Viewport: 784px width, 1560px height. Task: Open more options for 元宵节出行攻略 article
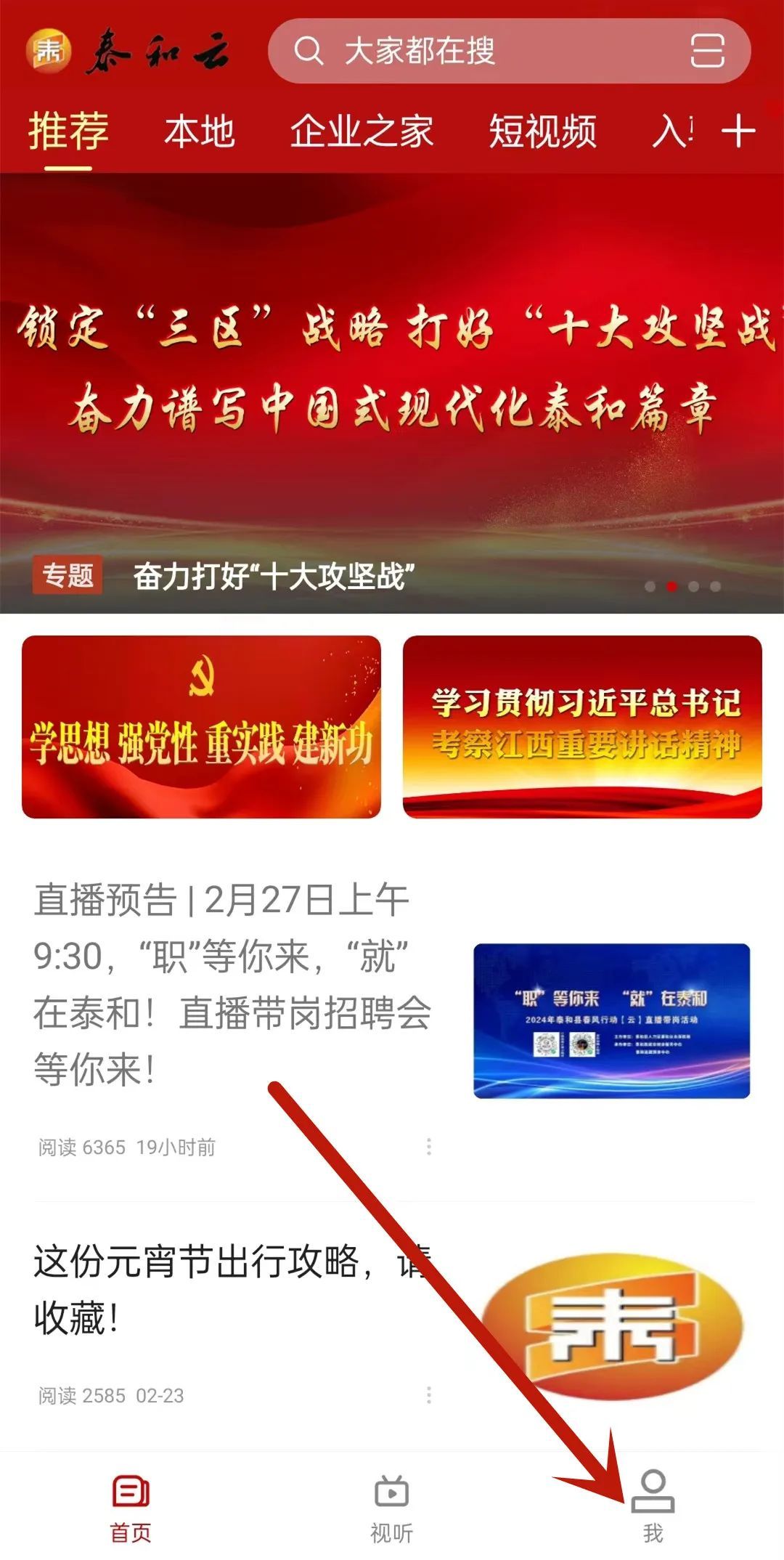click(429, 1394)
